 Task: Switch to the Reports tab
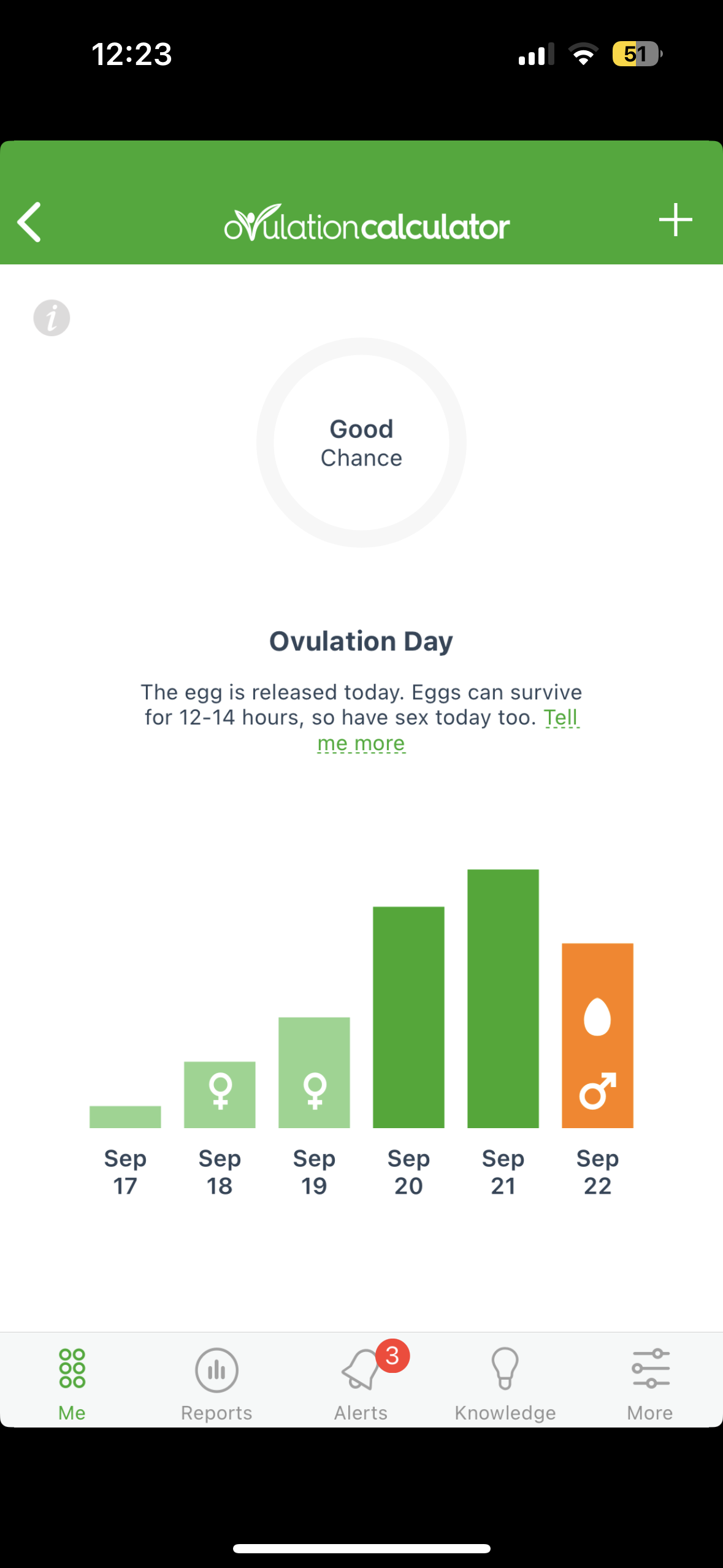pos(216,1385)
